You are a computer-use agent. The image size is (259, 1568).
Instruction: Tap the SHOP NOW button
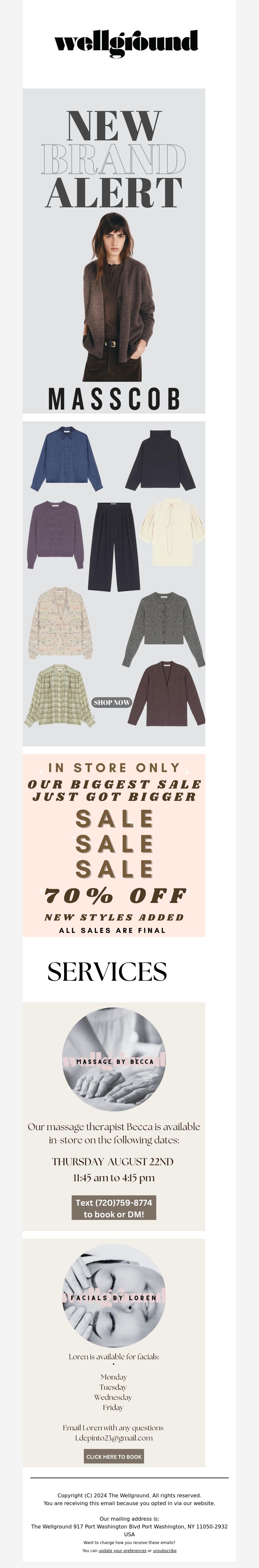pyautogui.click(x=112, y=702)
